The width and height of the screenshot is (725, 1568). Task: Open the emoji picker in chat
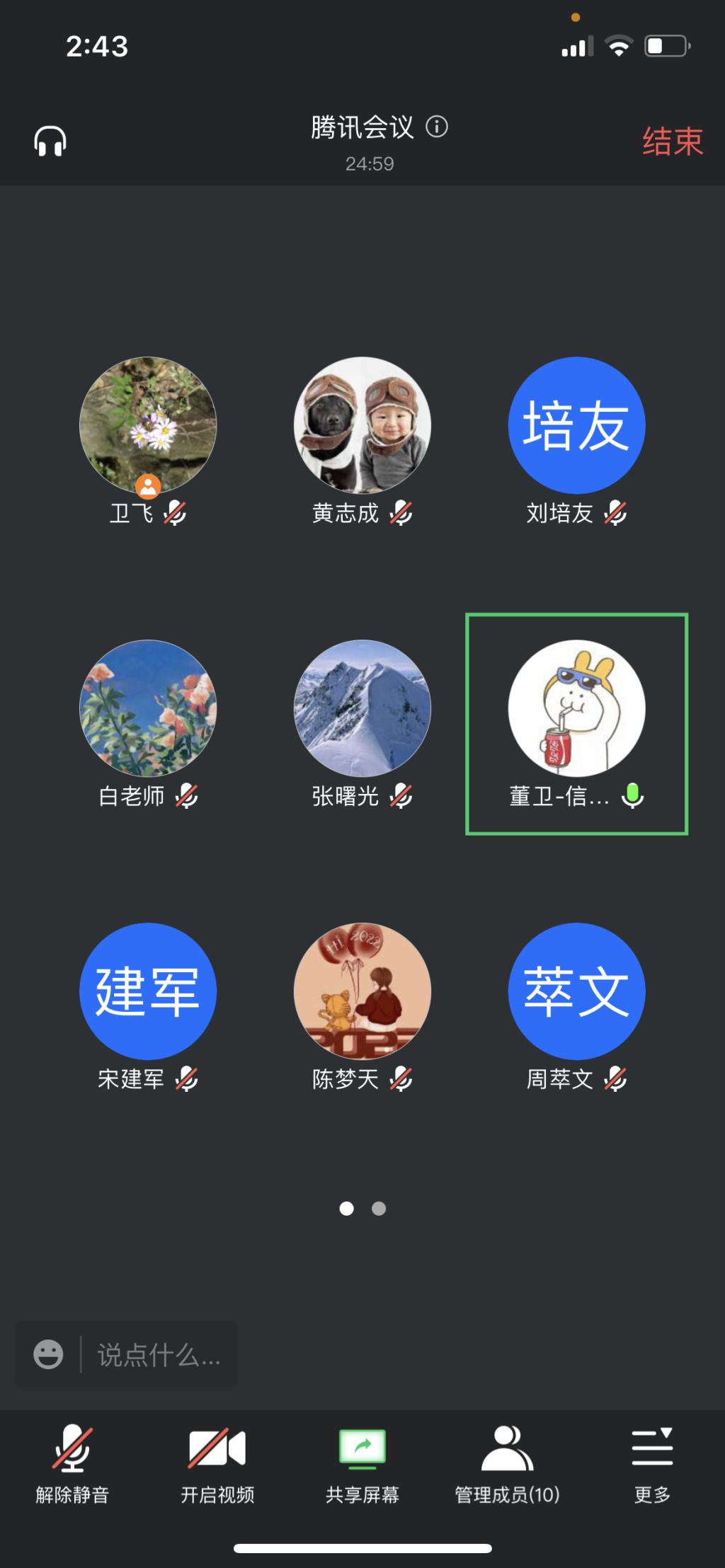click(x=48, y=1355)
